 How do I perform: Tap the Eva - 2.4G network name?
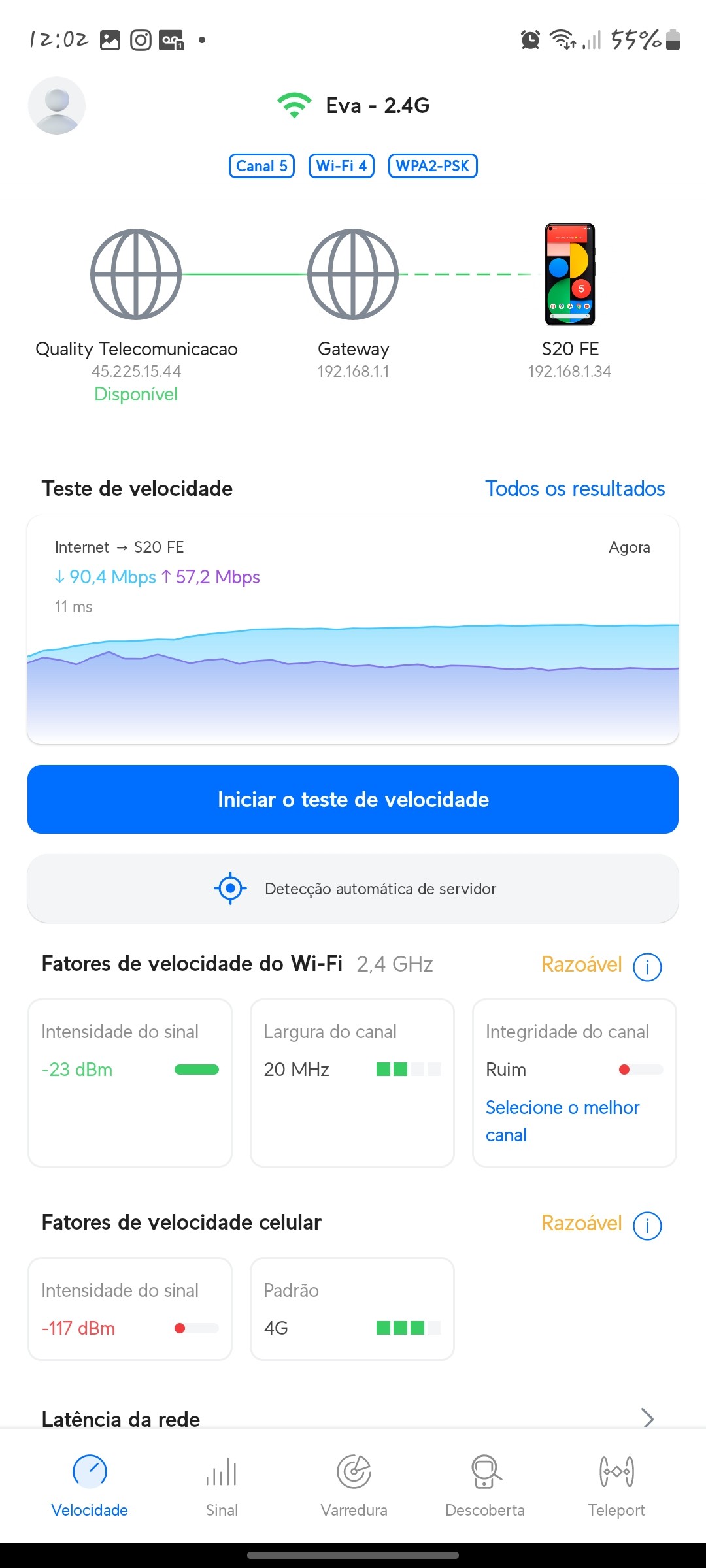377,106
